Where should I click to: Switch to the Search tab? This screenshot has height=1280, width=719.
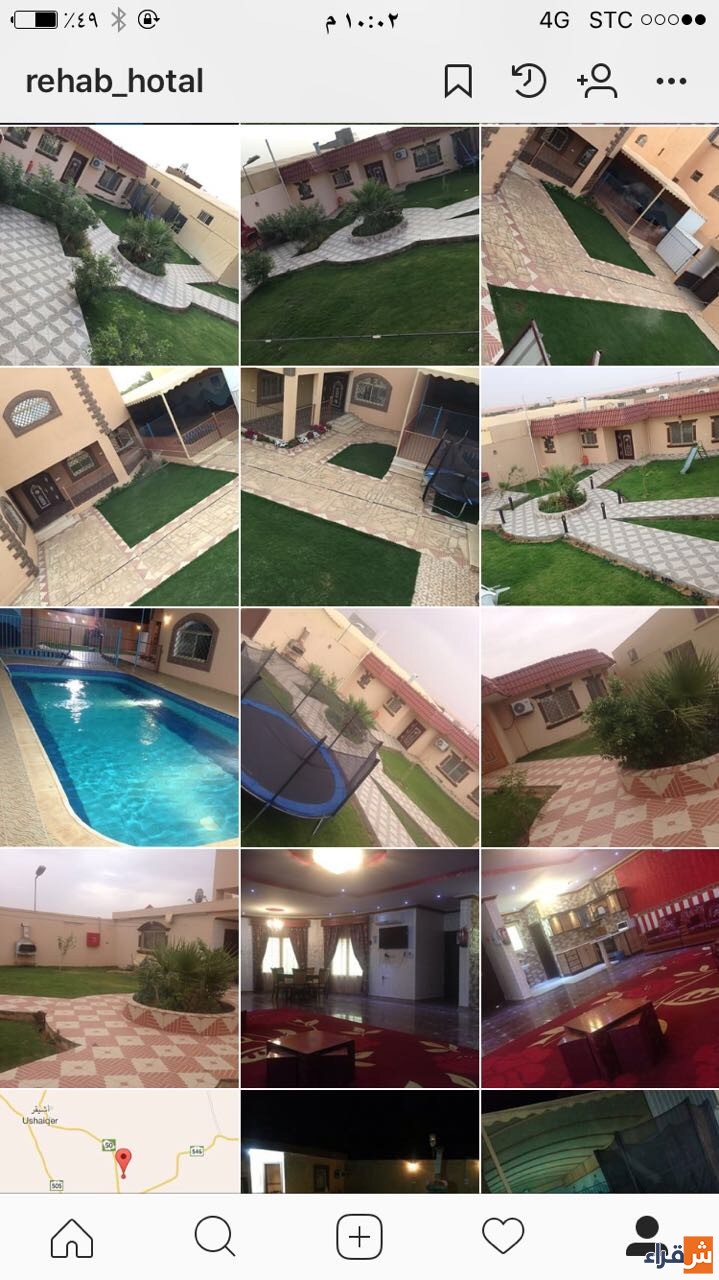click(215, 1237)
